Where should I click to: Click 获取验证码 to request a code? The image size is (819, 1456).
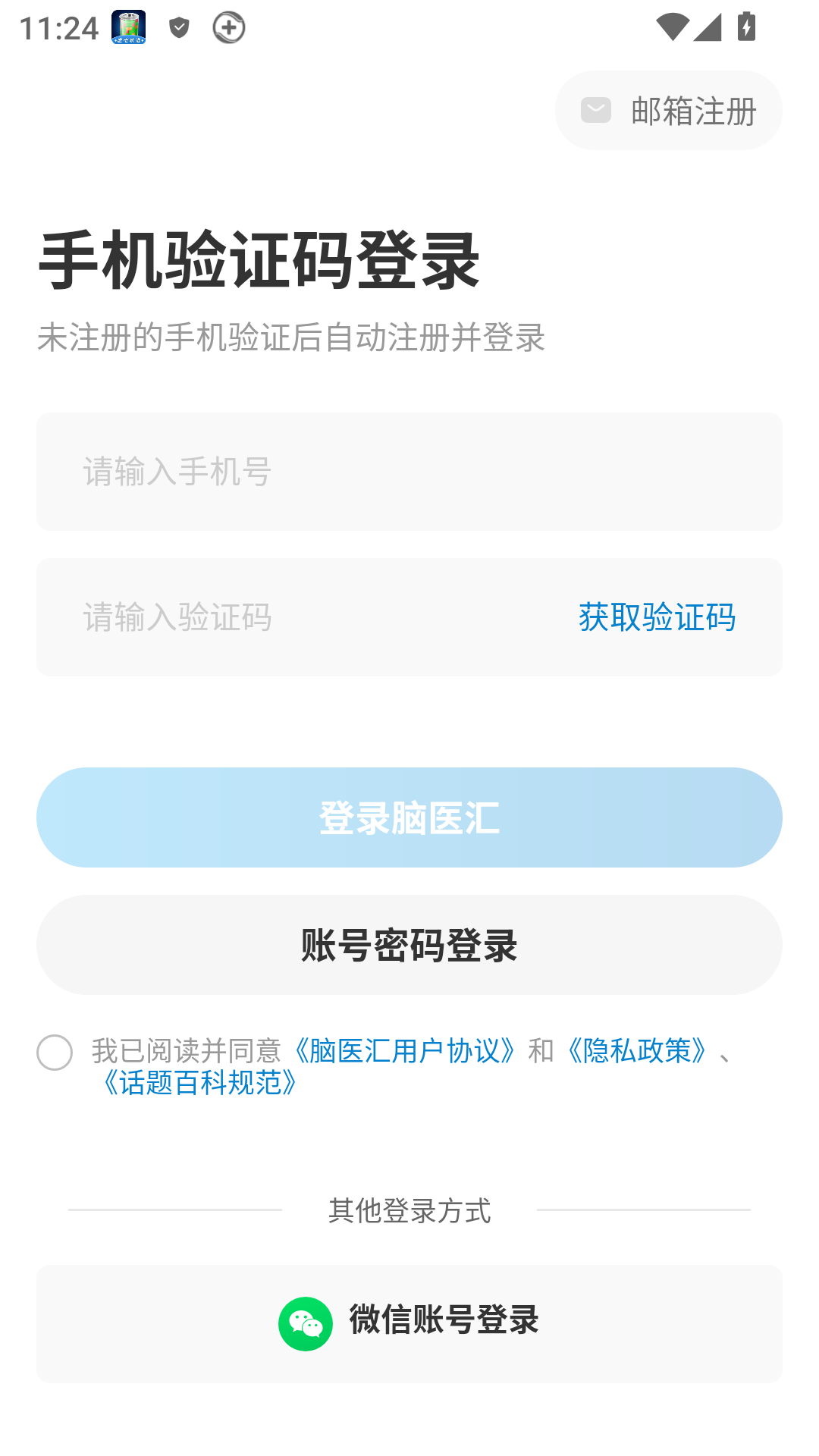tap(657, 617)
